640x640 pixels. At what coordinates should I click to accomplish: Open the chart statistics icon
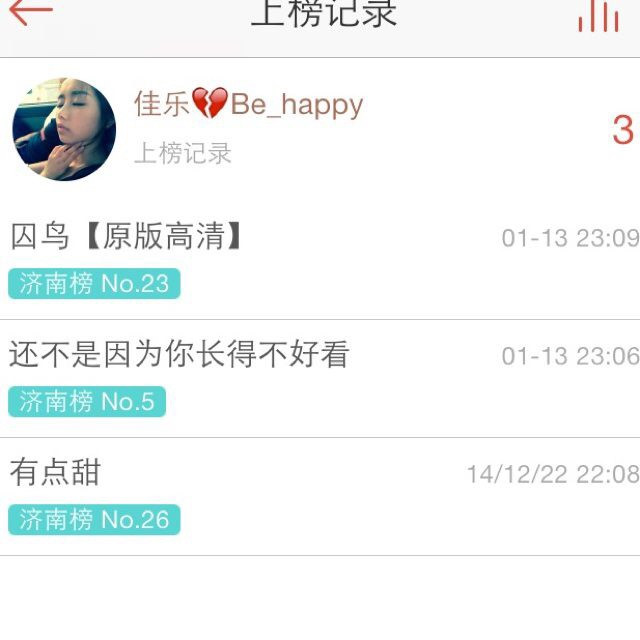coord(598,15)
